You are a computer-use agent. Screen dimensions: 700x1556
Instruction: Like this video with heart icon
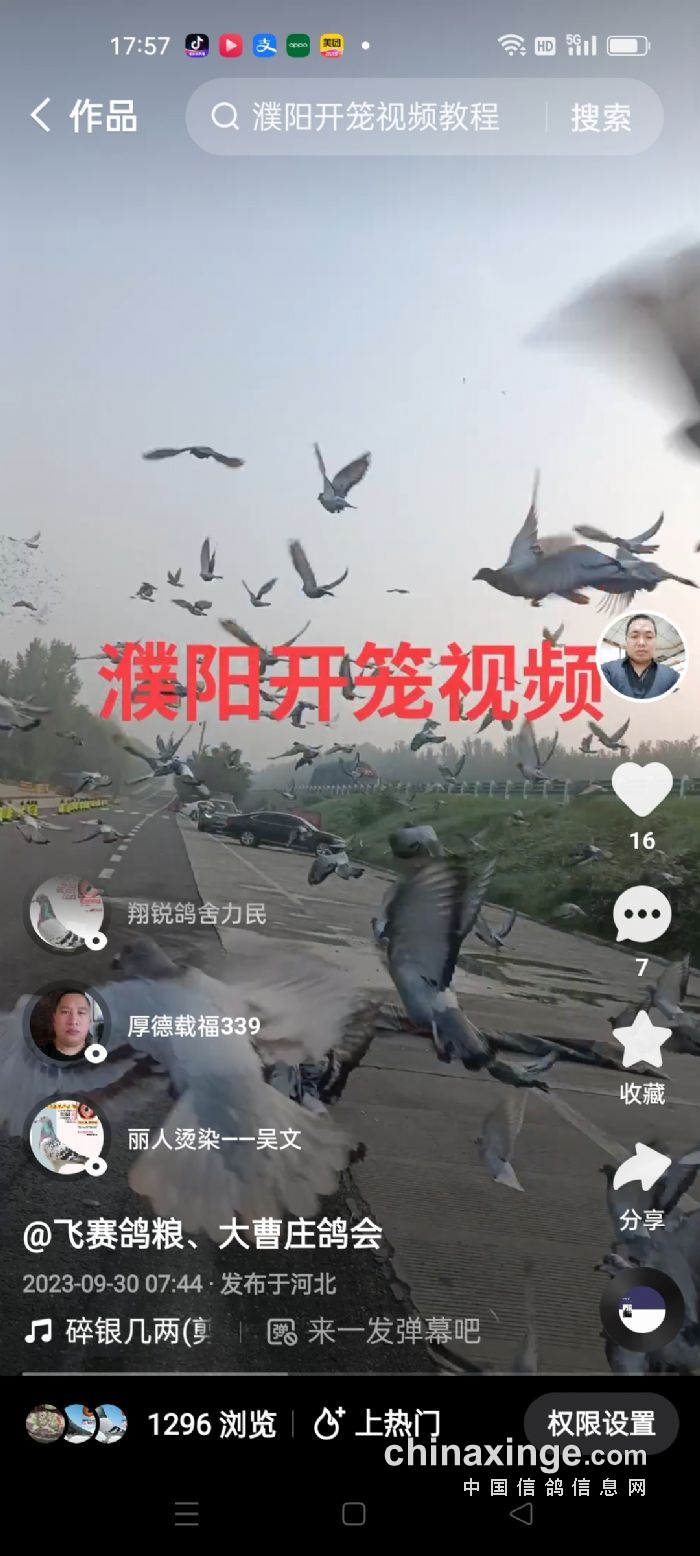click(642, 790)
